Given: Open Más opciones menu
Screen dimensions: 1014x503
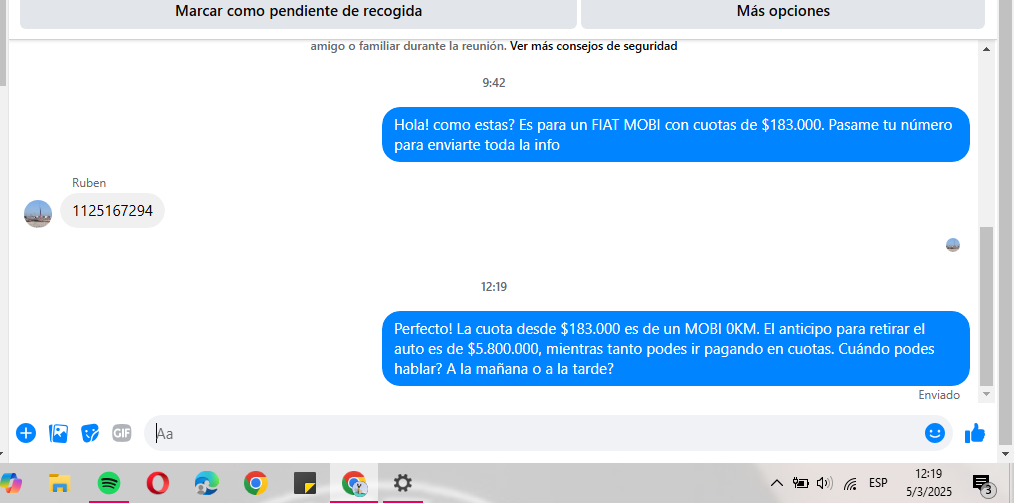Looking at the screenshot, I should (782, 12).
